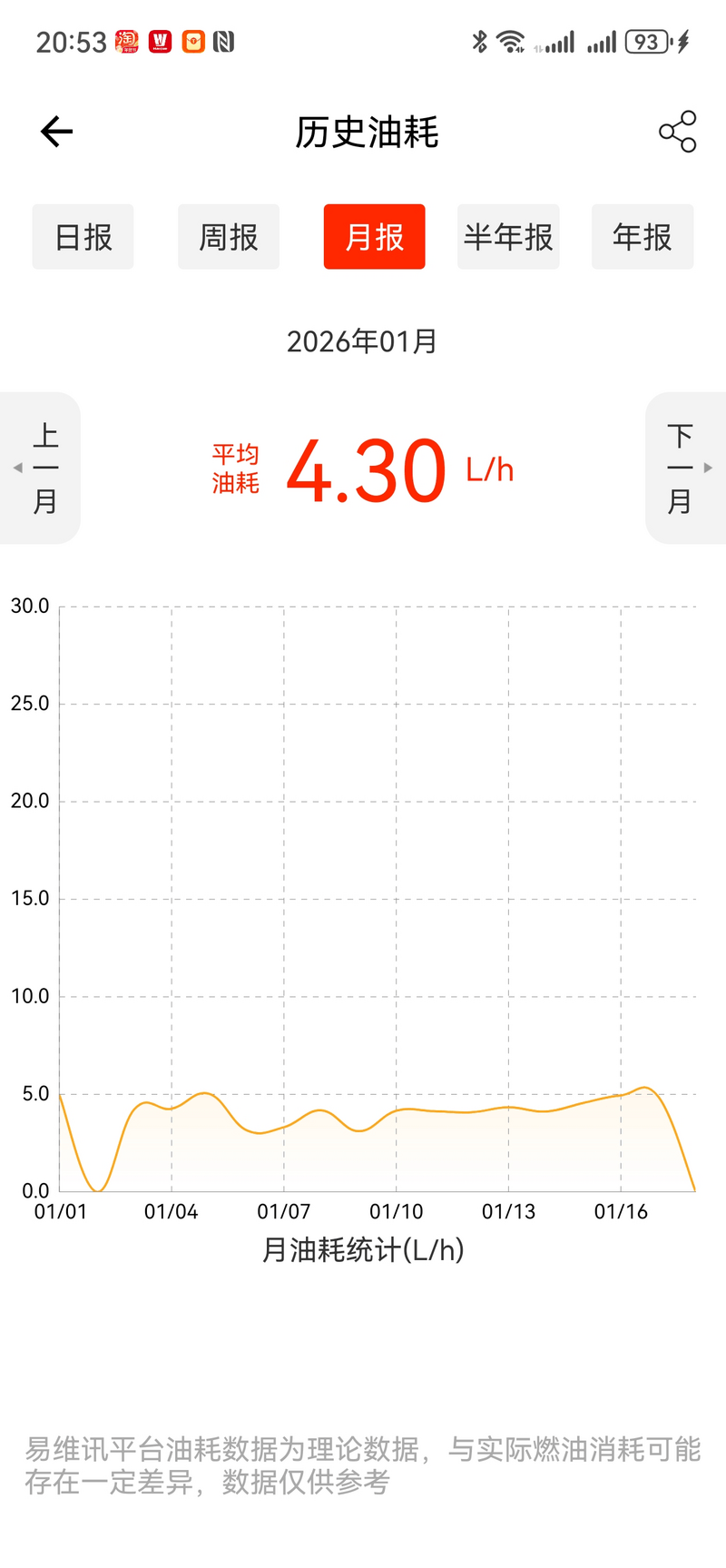Open the 年报 annual report tab
726x1568 pixels.
(x=642, y=237)
